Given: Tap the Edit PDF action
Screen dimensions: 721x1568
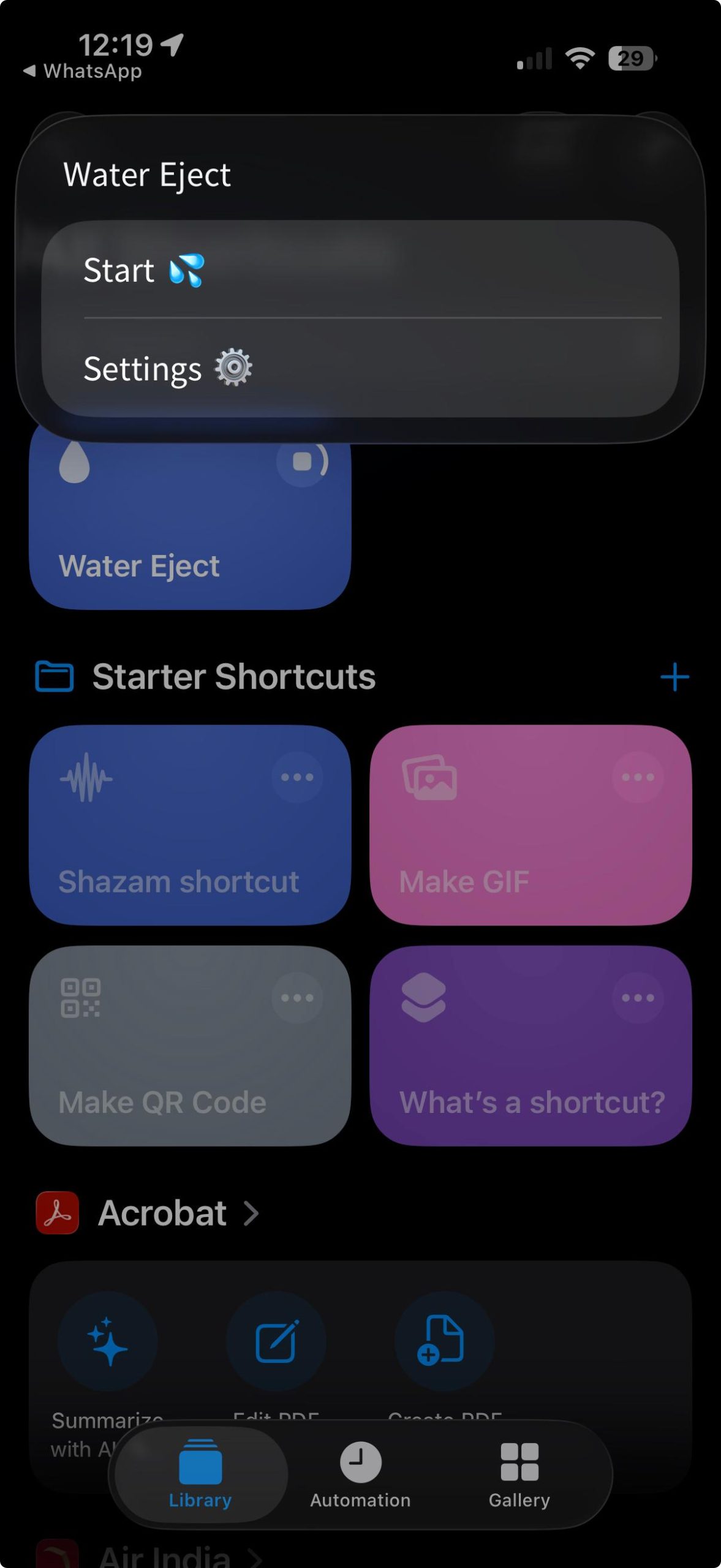Looking at the screenshot, I should (x=276, y=1341).
